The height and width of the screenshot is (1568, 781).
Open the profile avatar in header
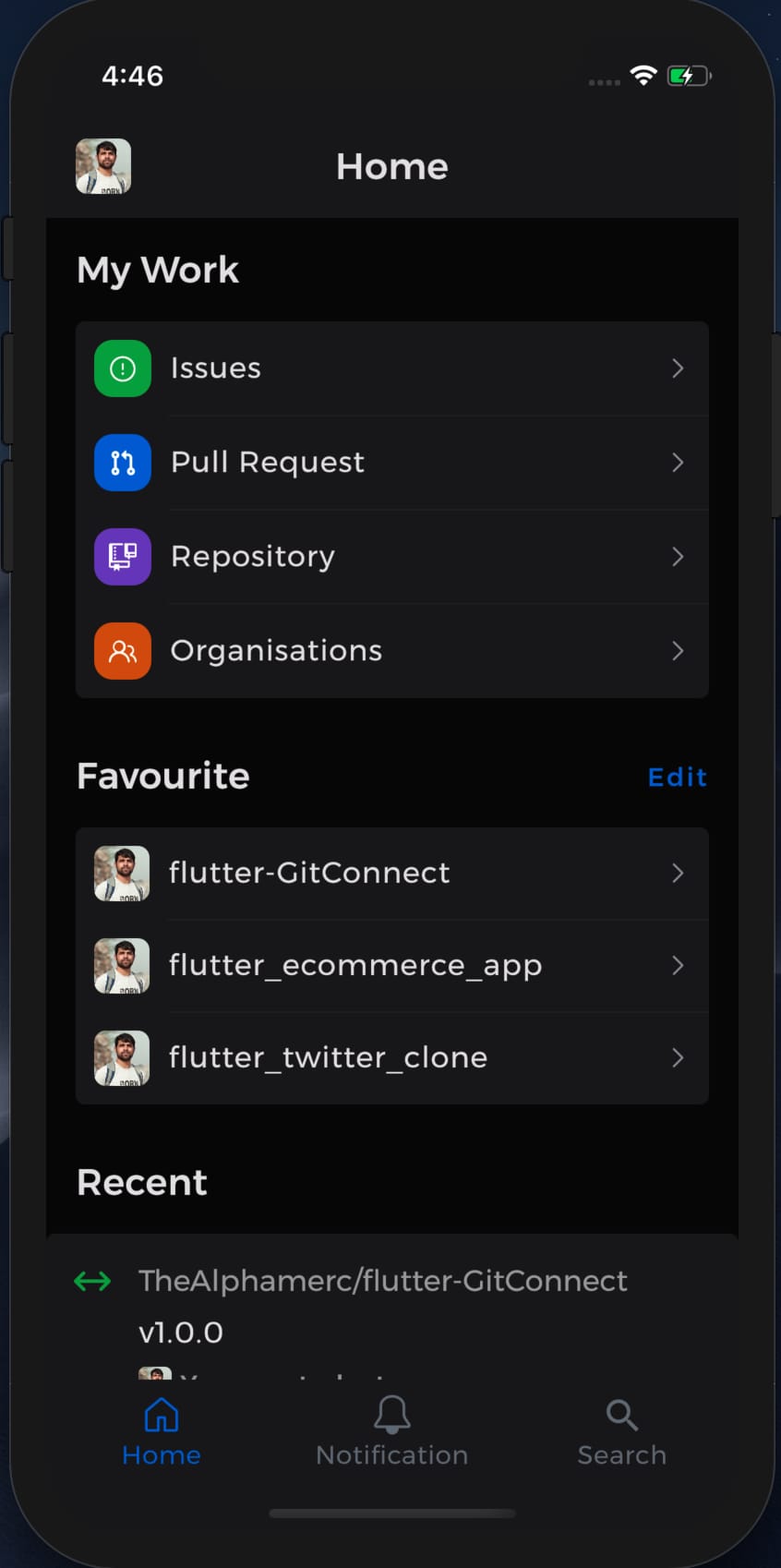pos(103,166)
